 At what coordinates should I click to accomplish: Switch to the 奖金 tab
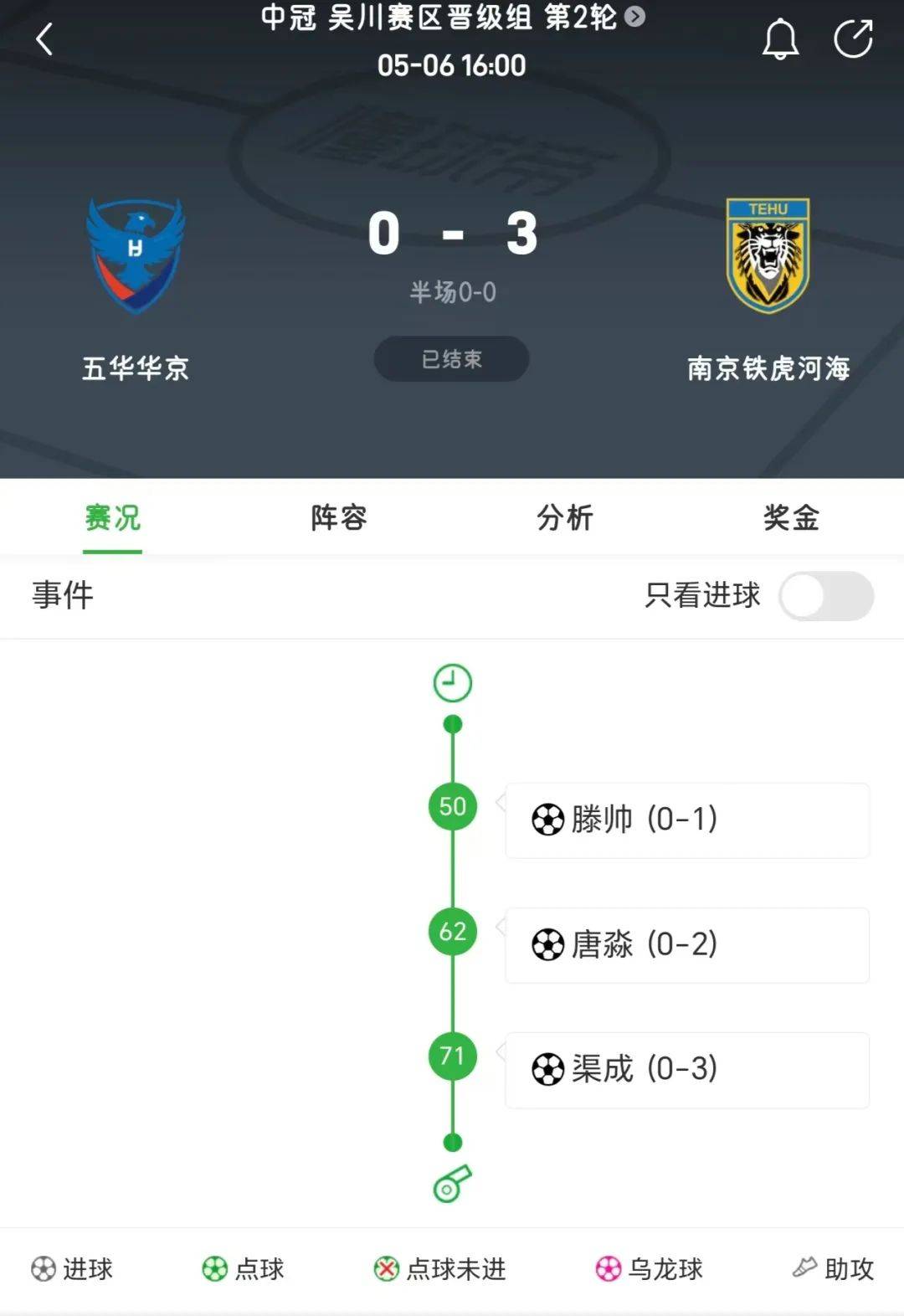coord(790,517)
